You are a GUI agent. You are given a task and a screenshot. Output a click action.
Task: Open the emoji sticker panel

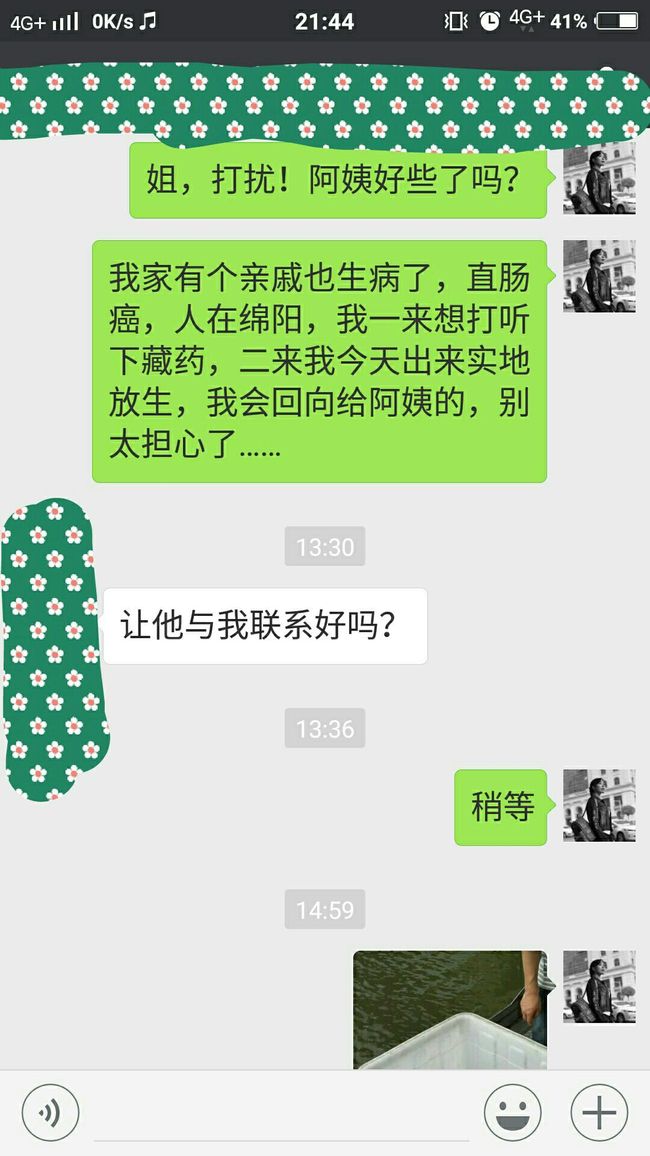512,1113
